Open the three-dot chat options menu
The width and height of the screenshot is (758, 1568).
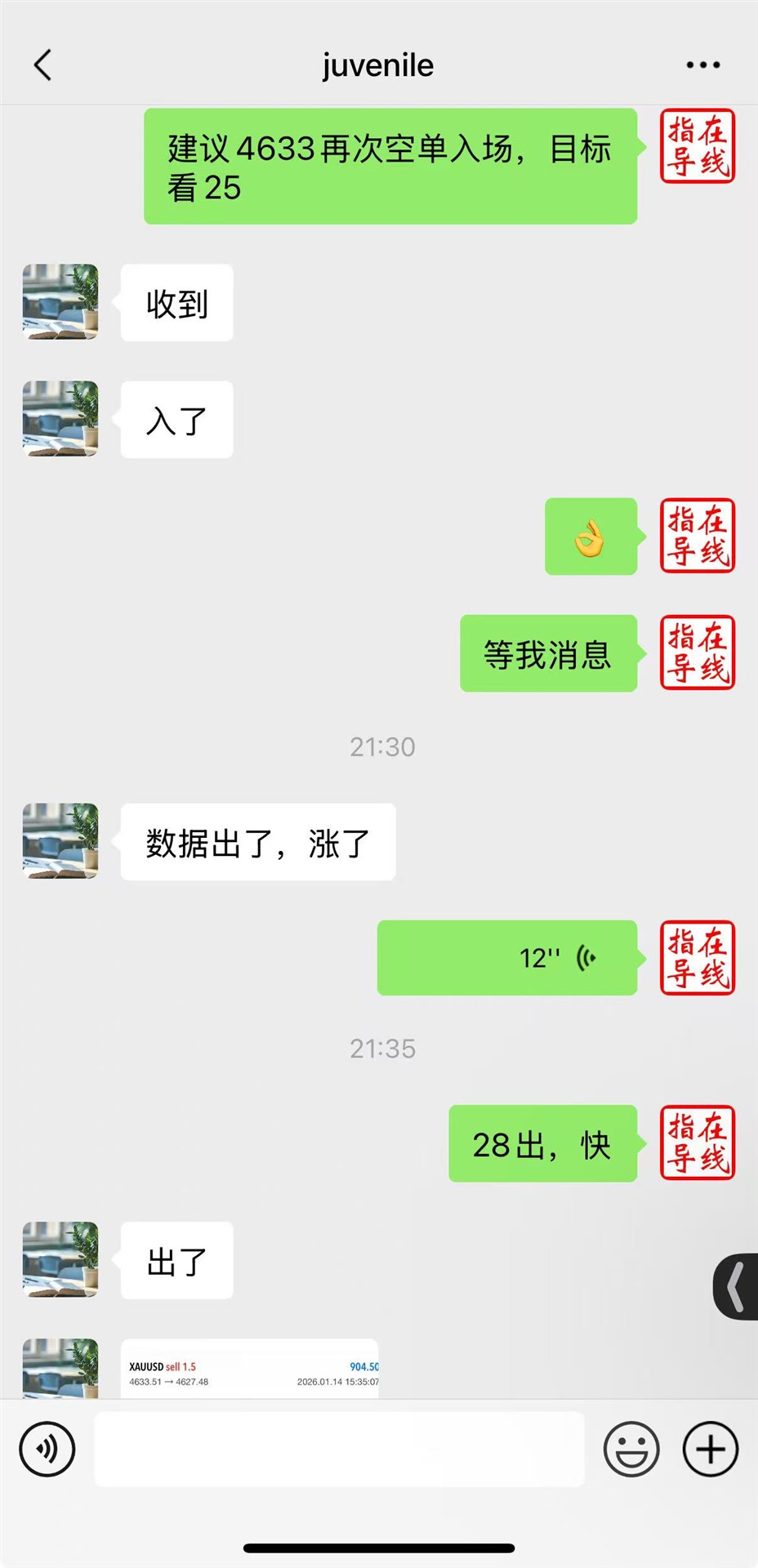point(702,65)
